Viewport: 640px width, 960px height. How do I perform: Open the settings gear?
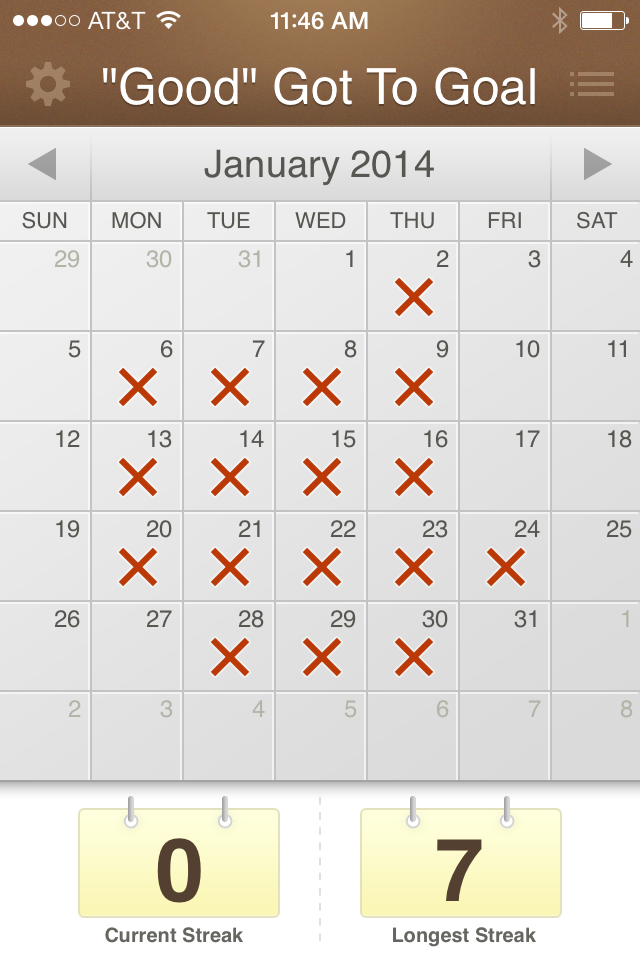48,85
